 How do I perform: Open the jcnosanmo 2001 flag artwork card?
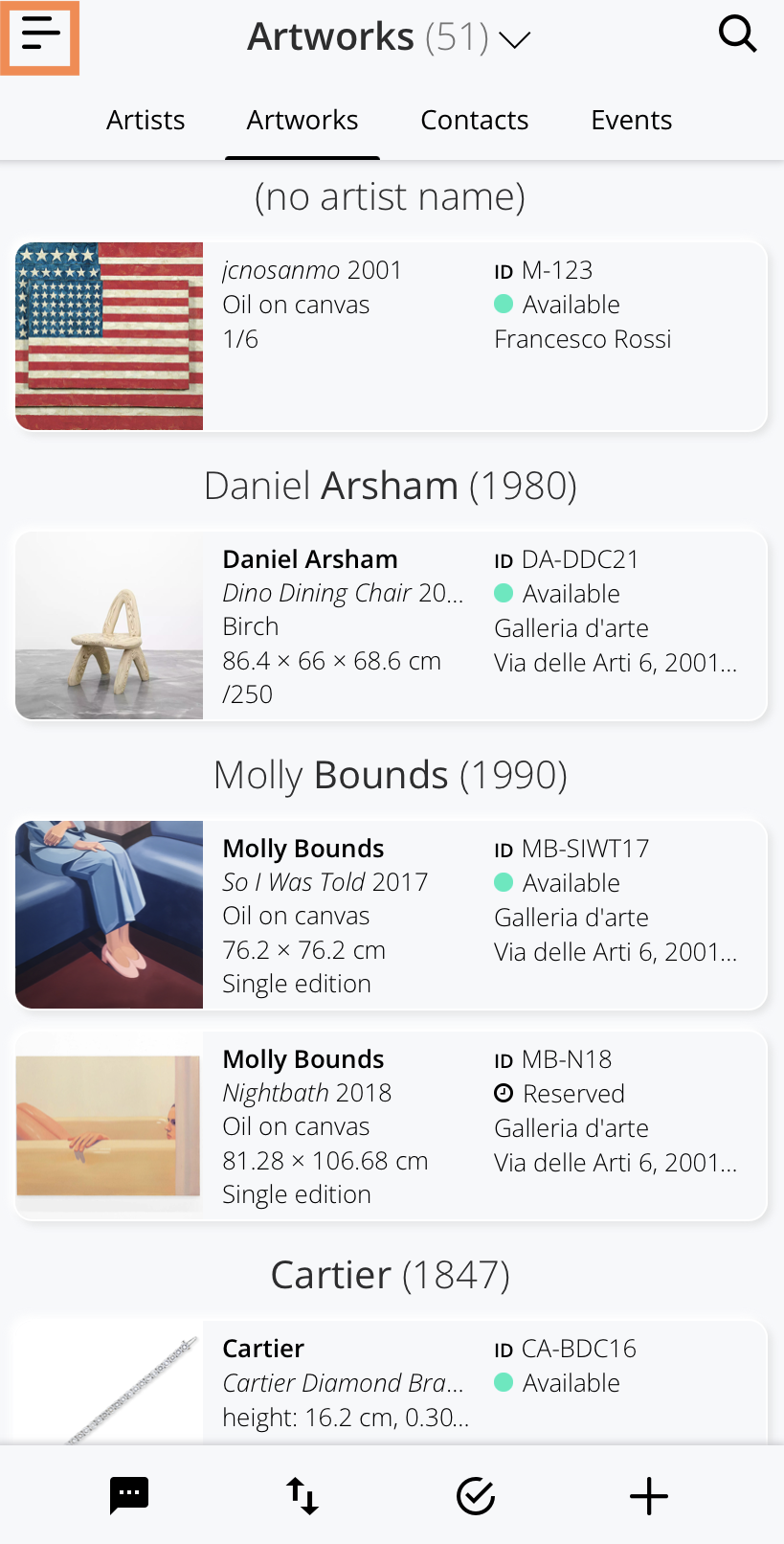[x=392, y=336]
